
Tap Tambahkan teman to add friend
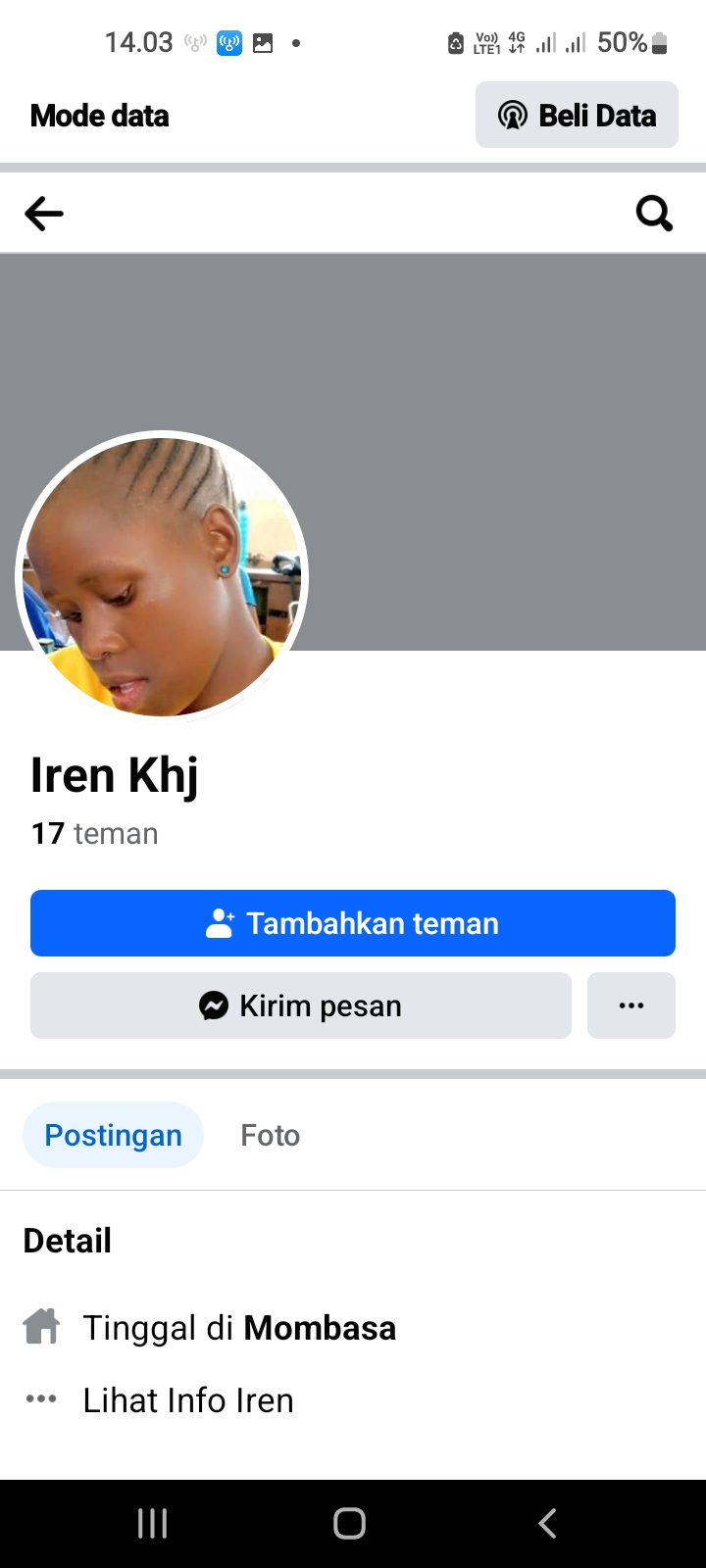[x=353, y=923]
